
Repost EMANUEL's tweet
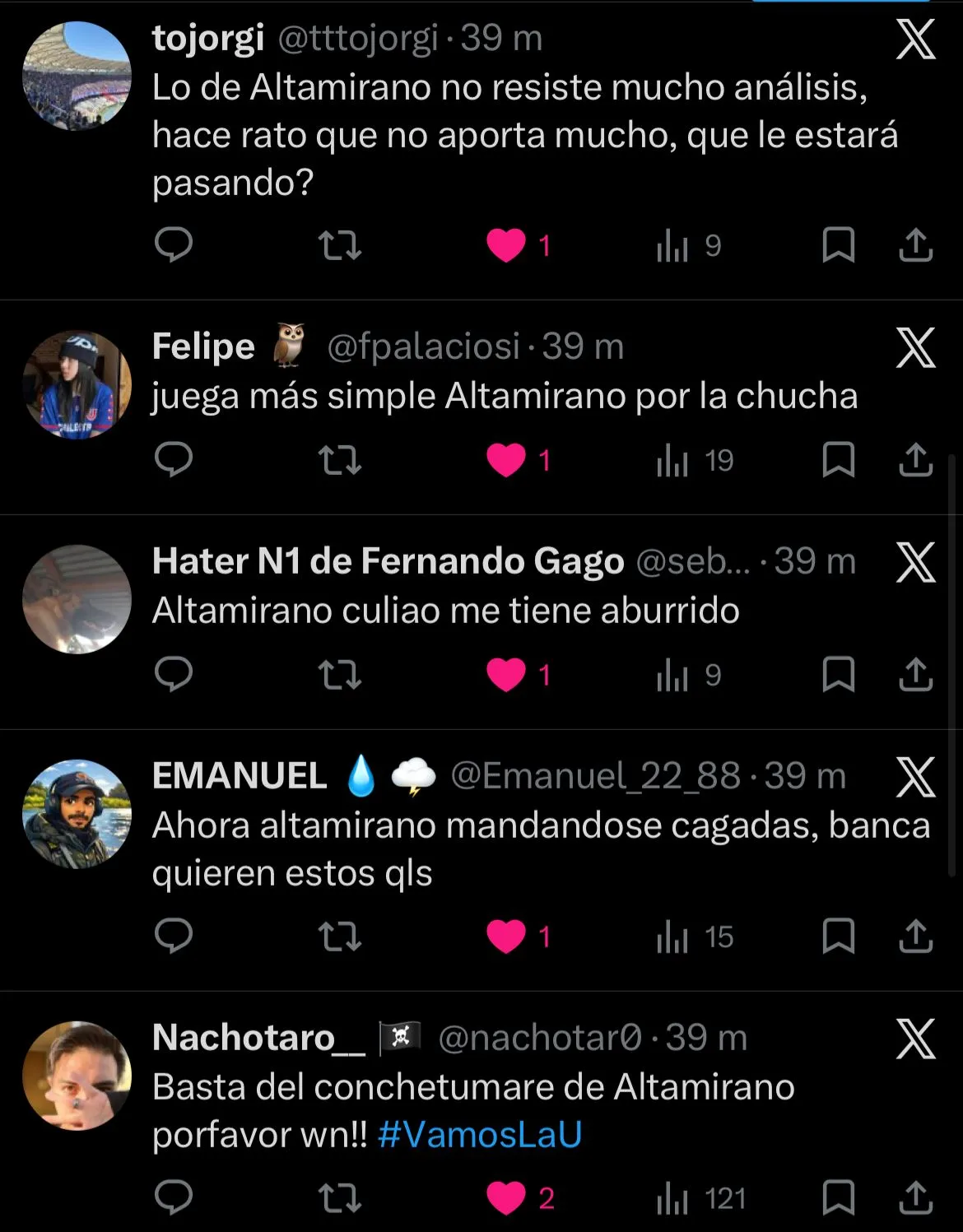(x=339, y=937)
